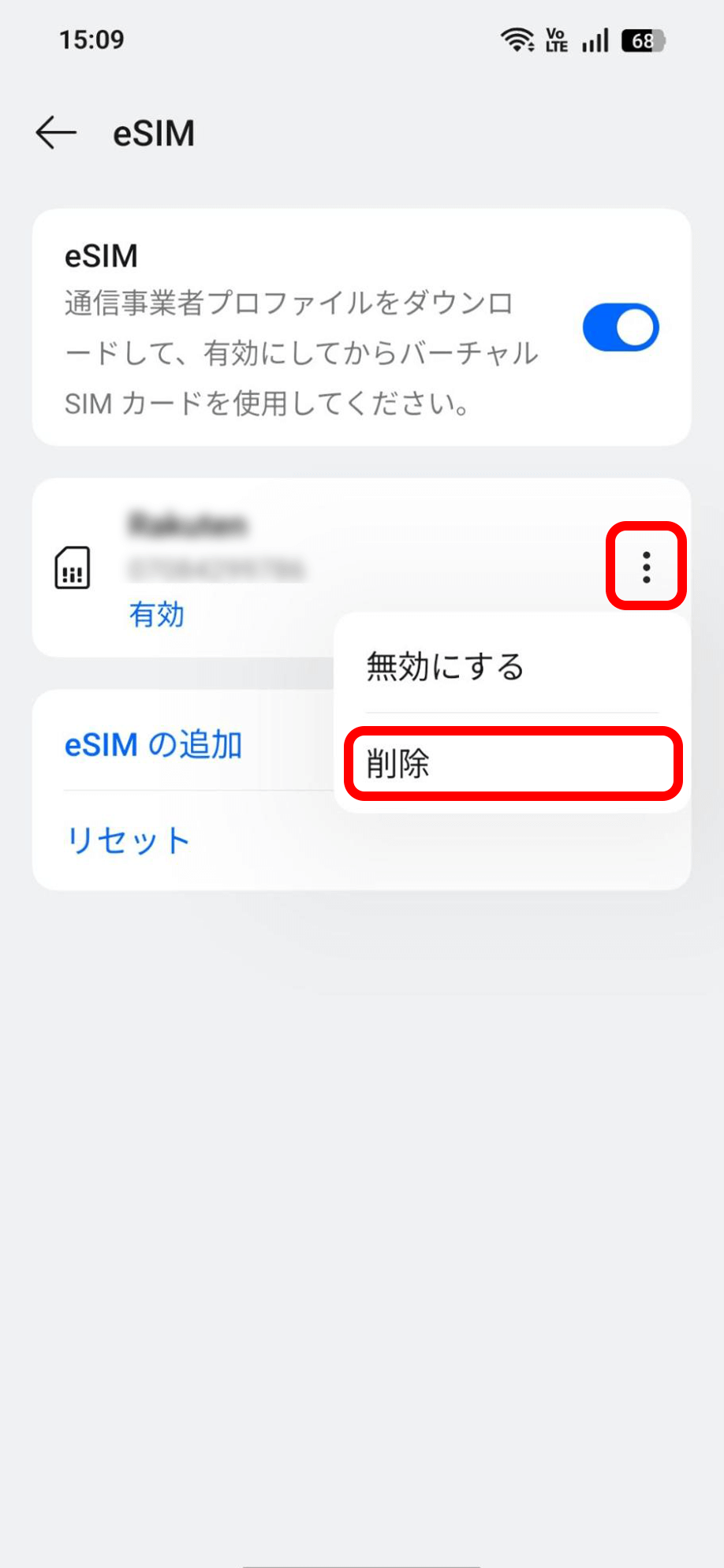Tap リセット option
This screenshot has height=1568, width=724.
click(128, 840)
